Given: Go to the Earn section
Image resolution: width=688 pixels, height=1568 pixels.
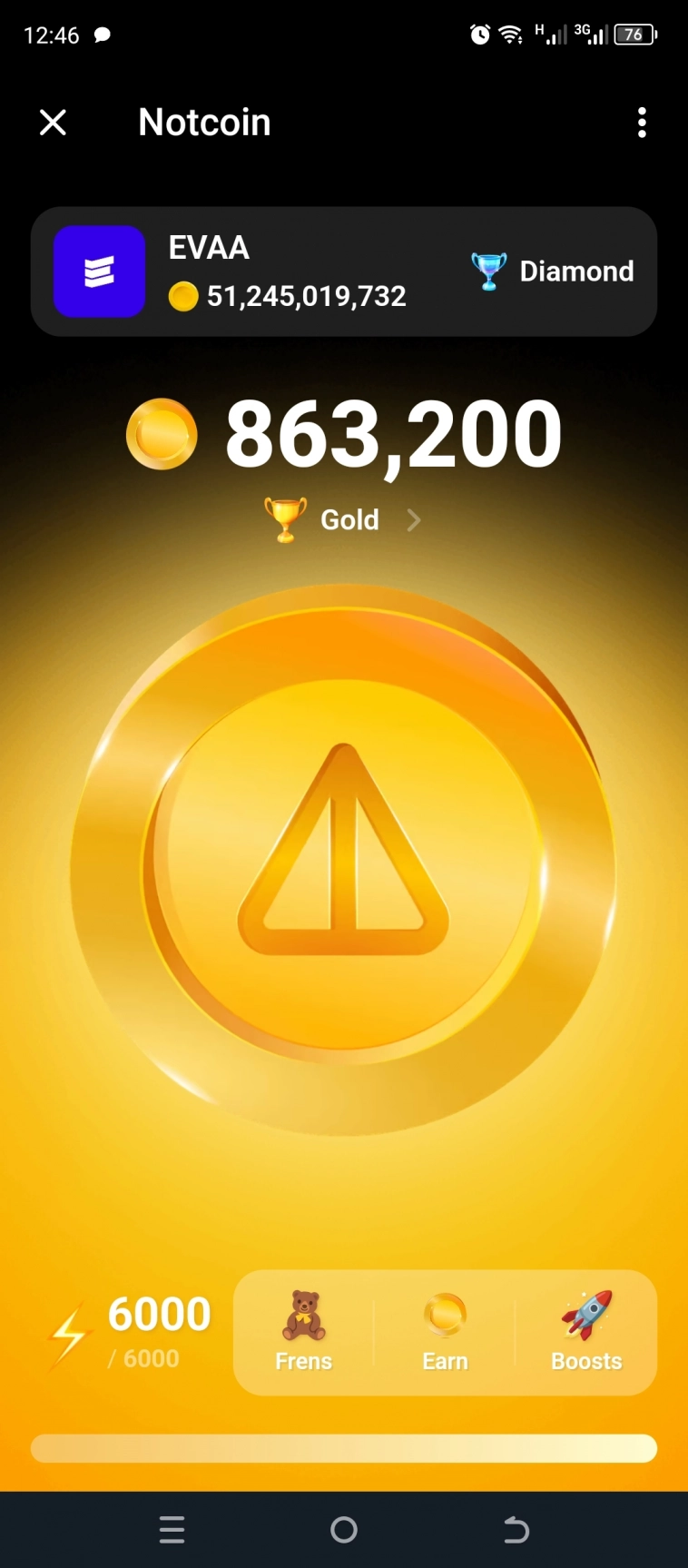Looking at the screenshot, I should coord(445,1331).
